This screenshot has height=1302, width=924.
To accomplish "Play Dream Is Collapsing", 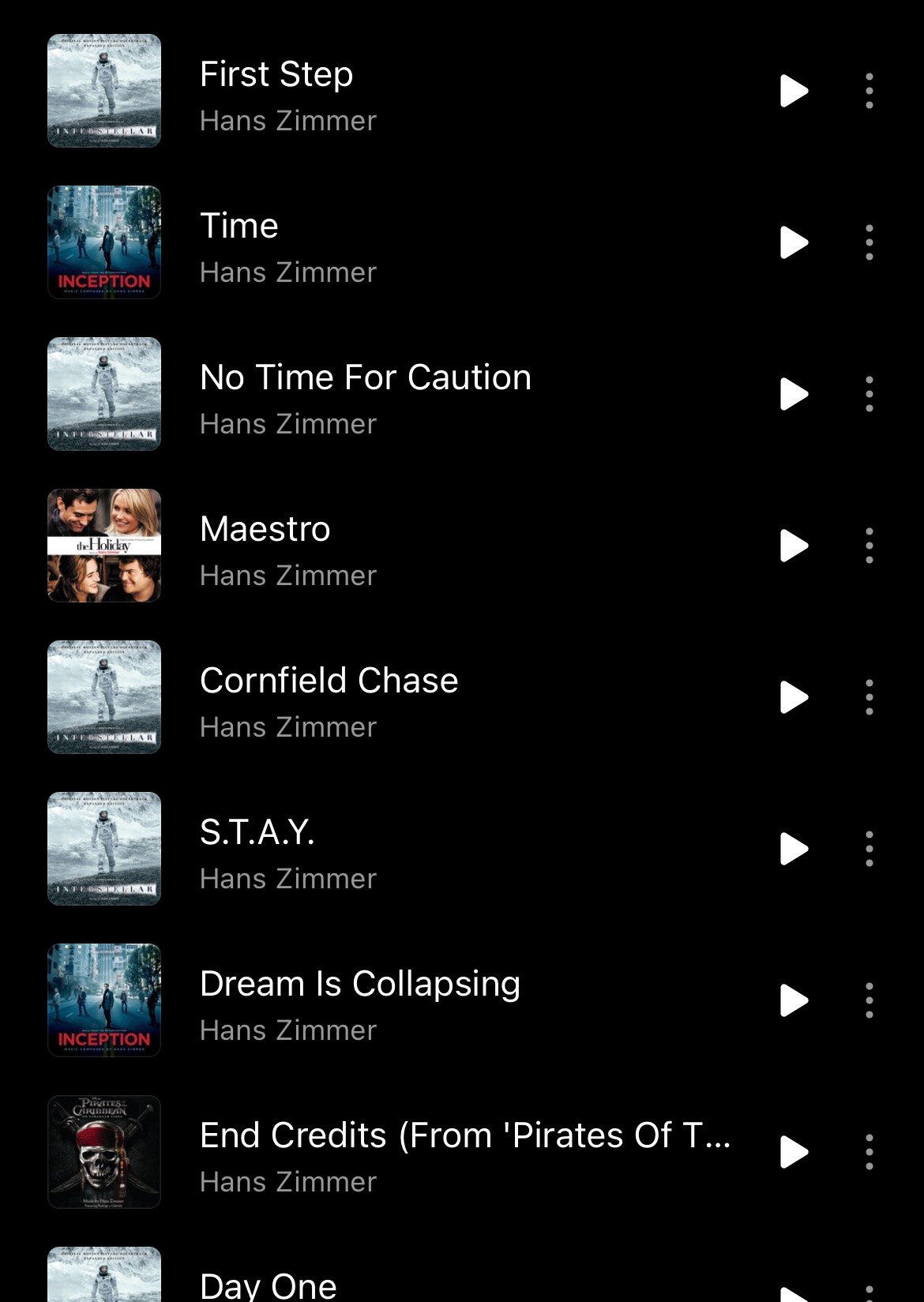I will [x=794, y=1000].
